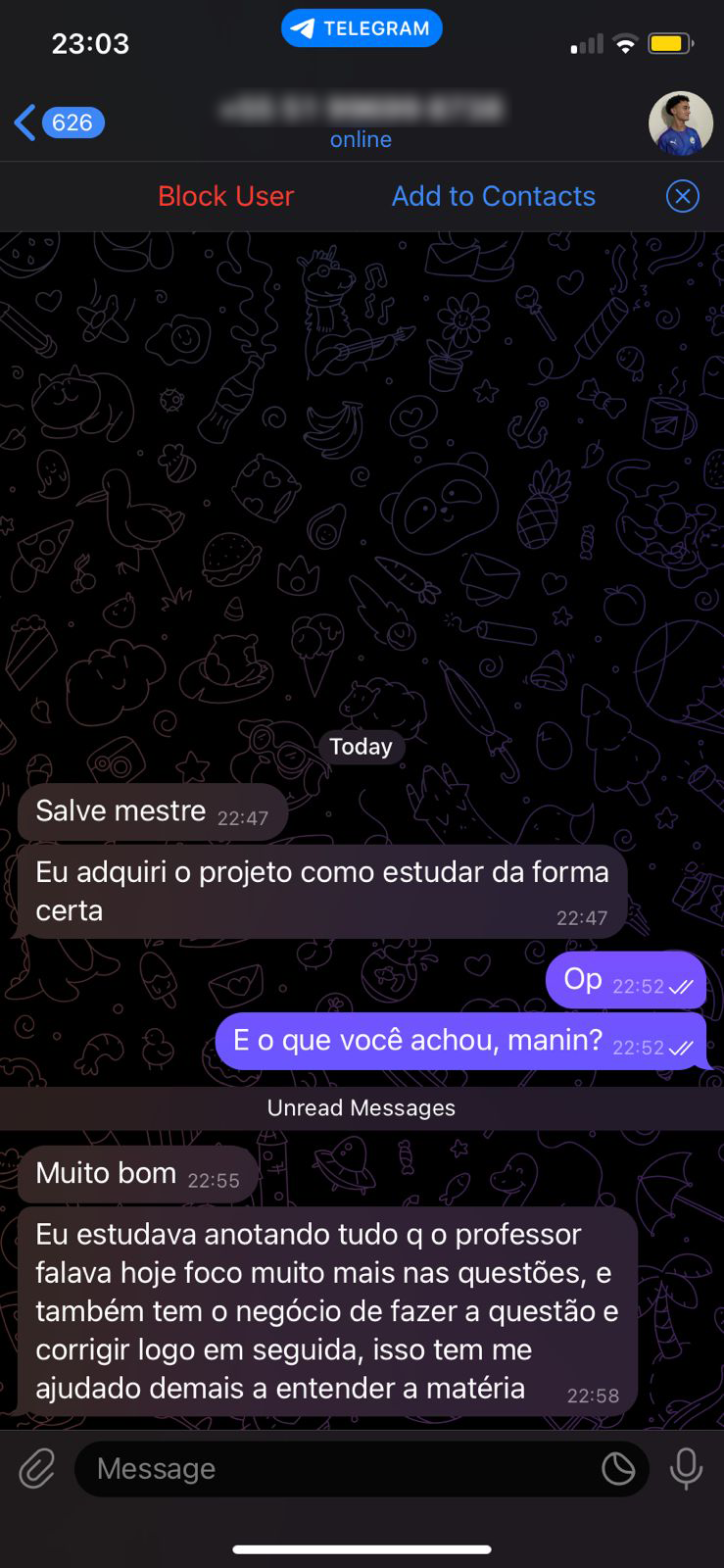The height and width of the screenshot is (1568, 724).
Task: Open the attachment paperclip
Action: (37, 1468)
